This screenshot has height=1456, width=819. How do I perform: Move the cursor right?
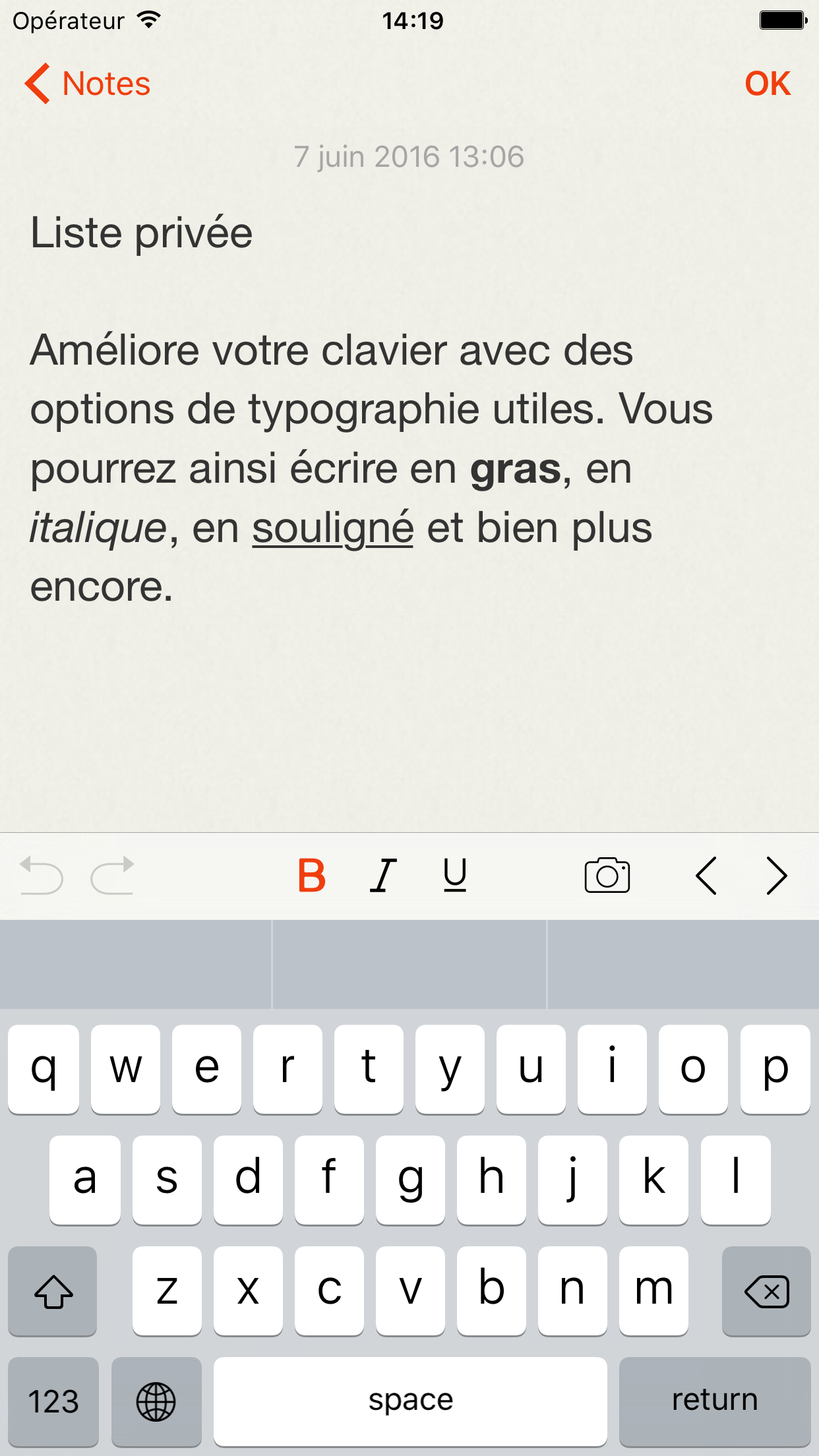[x=777, y=876]
